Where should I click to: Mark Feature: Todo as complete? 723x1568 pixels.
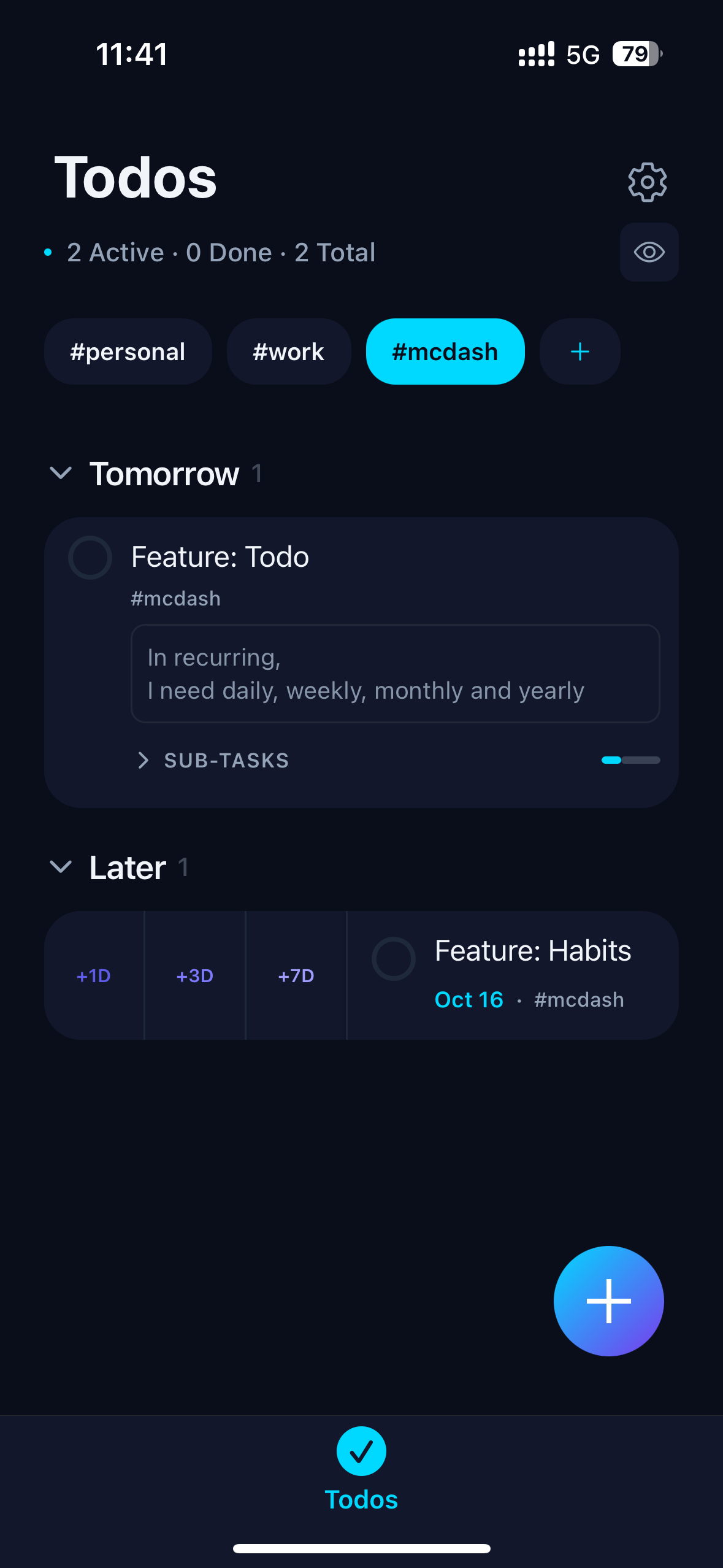coord(90,558)
